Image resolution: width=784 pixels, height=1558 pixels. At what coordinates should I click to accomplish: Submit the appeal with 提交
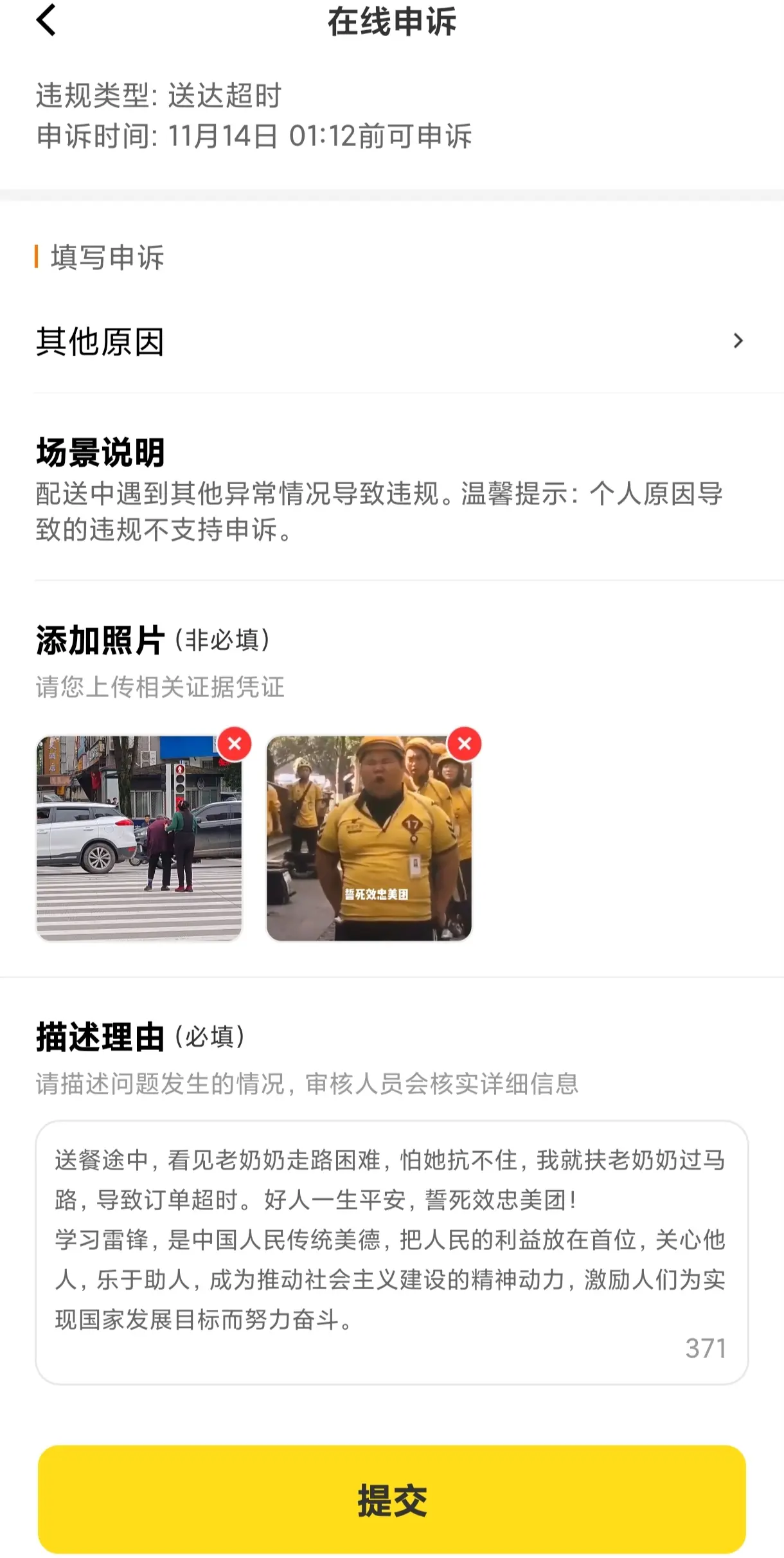[x=391, y=1500]
